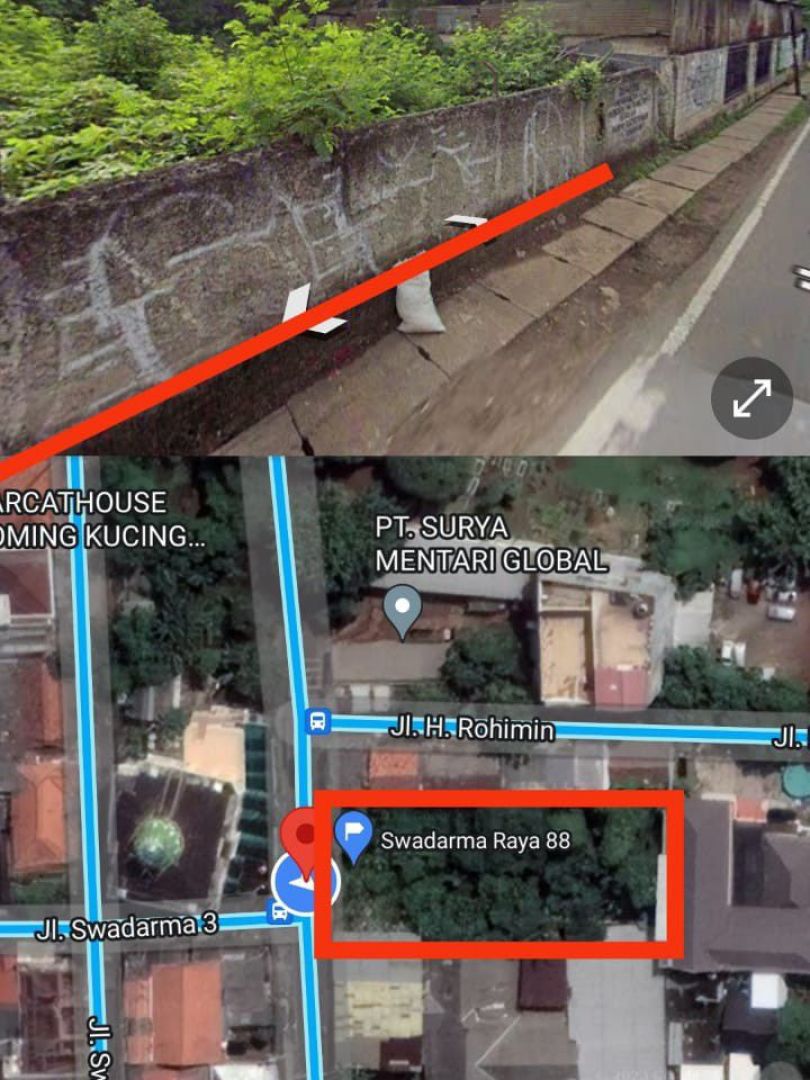The width and height of the screenshot is (810, 1080).
Task: Open the PT. Surya Mentari Global place pin
Action: [403, 608]
